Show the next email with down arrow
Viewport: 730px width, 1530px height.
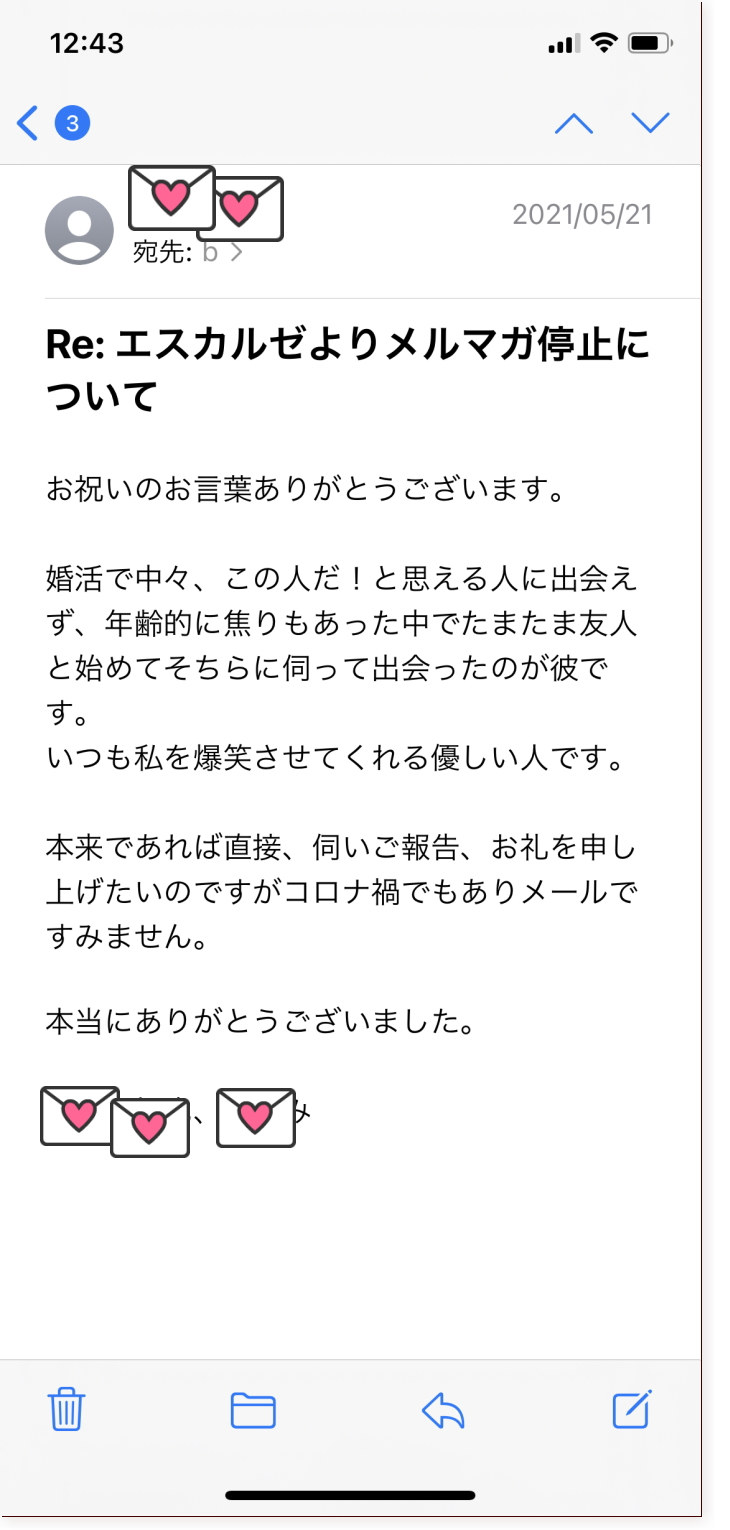click(650, 123)
